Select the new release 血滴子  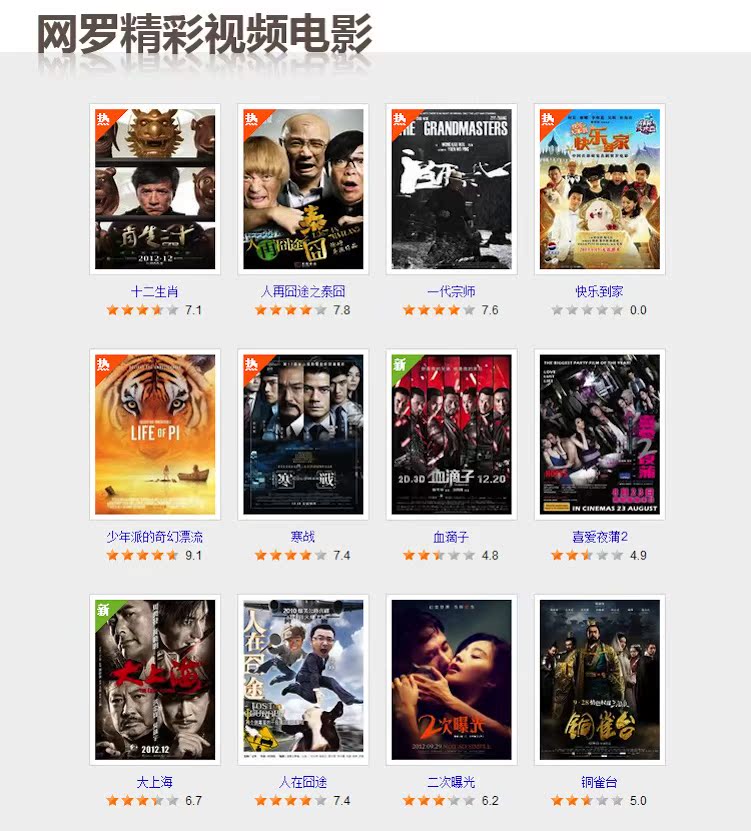(451, 434)
